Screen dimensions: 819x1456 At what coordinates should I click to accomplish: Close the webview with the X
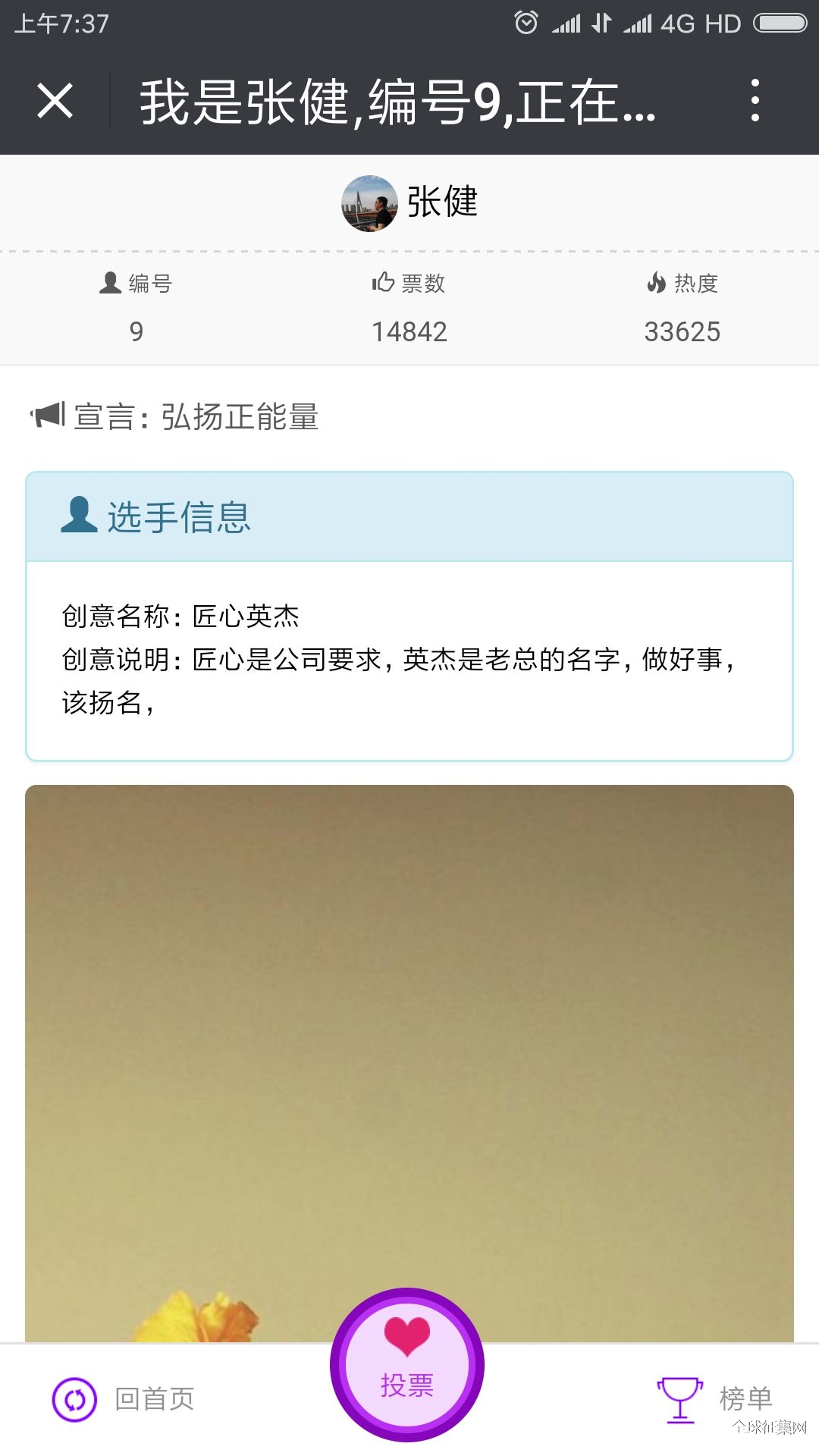click(55, 101)
